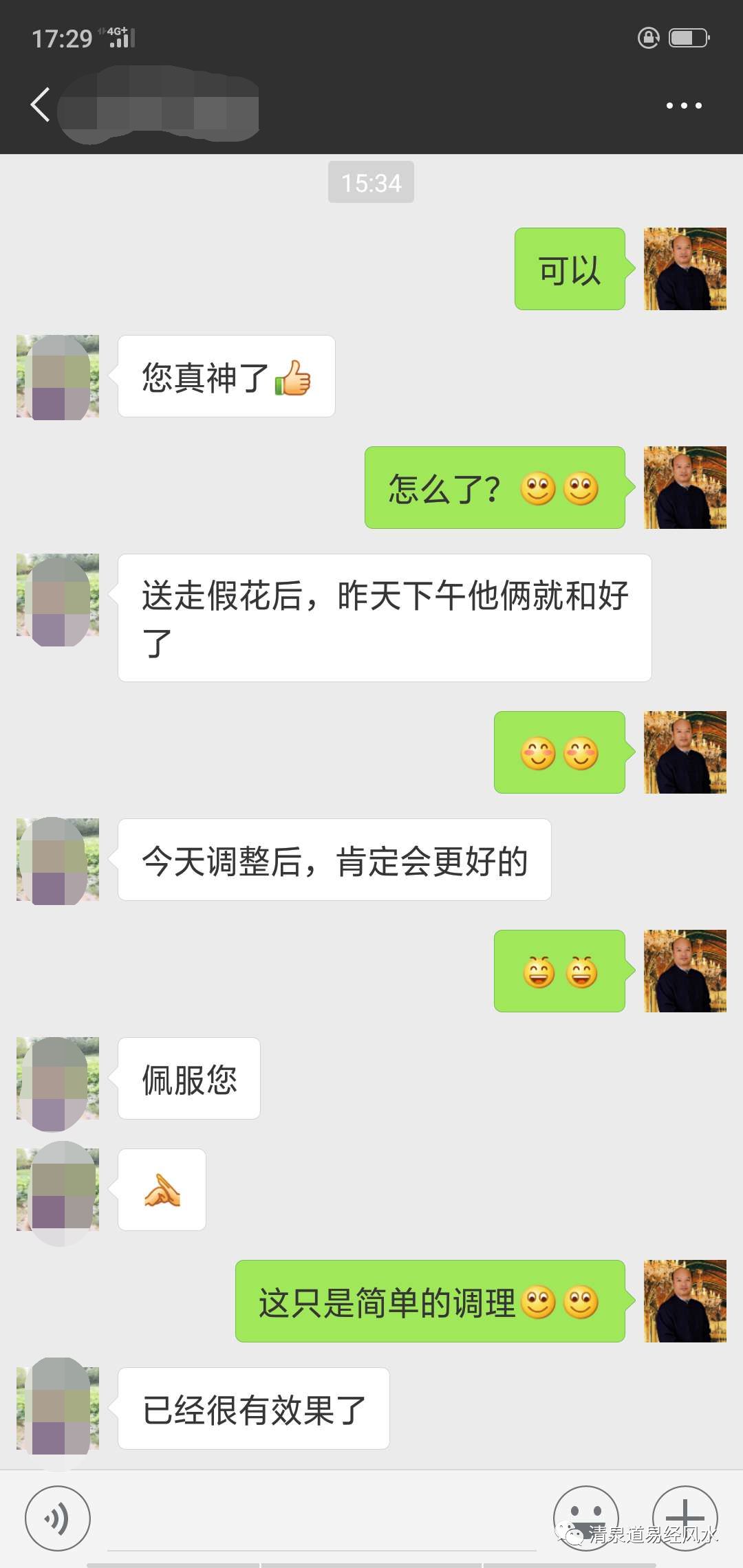Tap the lock icon in status bar
The image size is (743, 1568).
[x=649, y=39]
